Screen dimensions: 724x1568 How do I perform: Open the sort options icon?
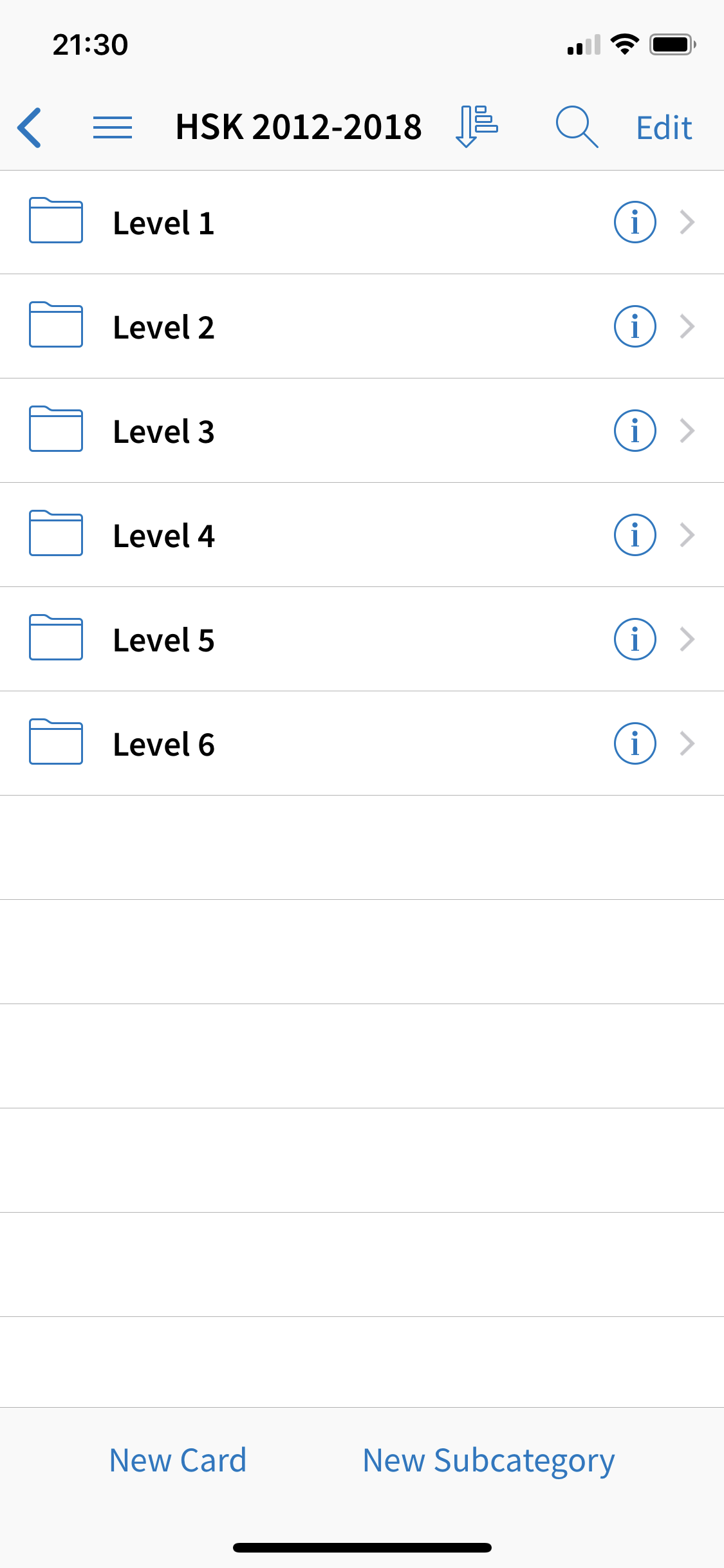click(476, 127)
